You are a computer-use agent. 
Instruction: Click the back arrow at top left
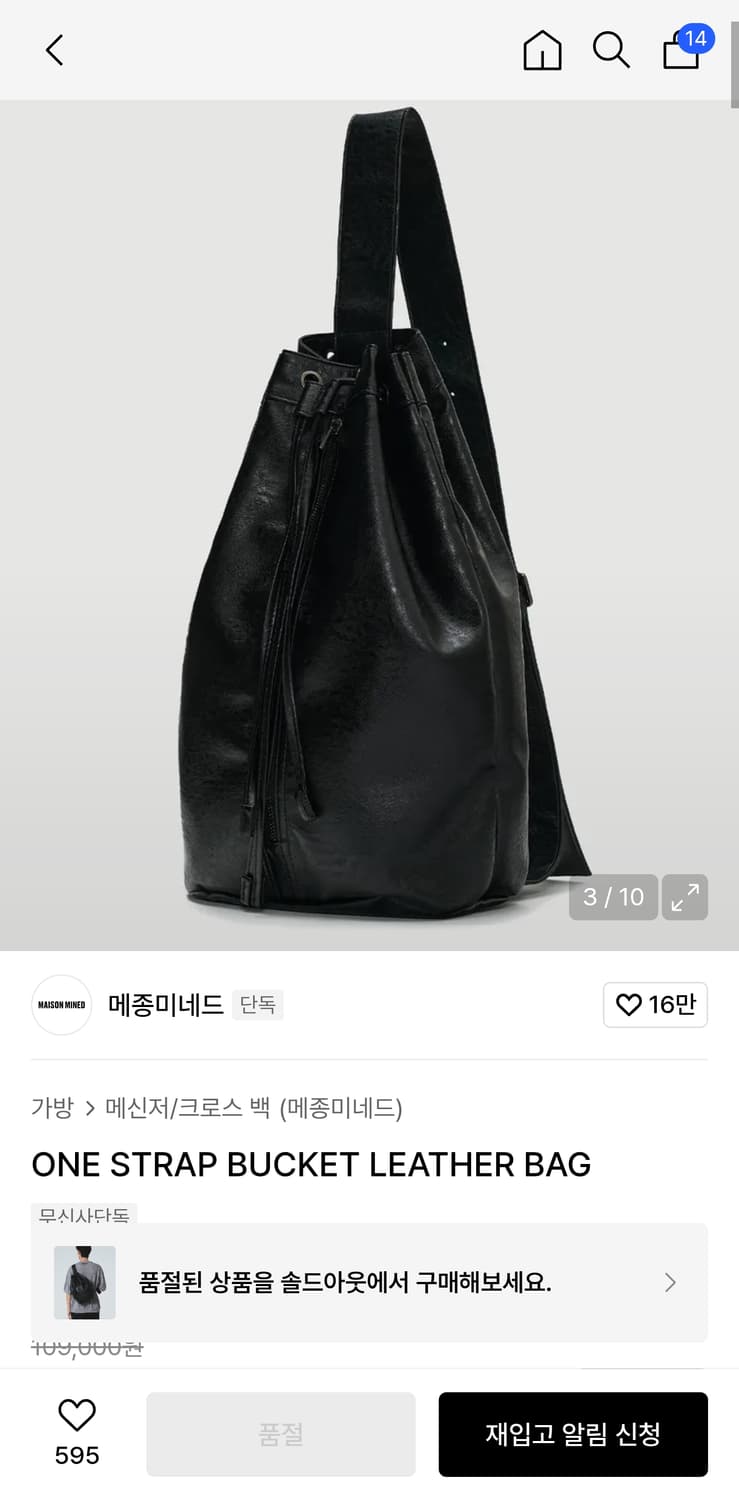click(53, 50)
